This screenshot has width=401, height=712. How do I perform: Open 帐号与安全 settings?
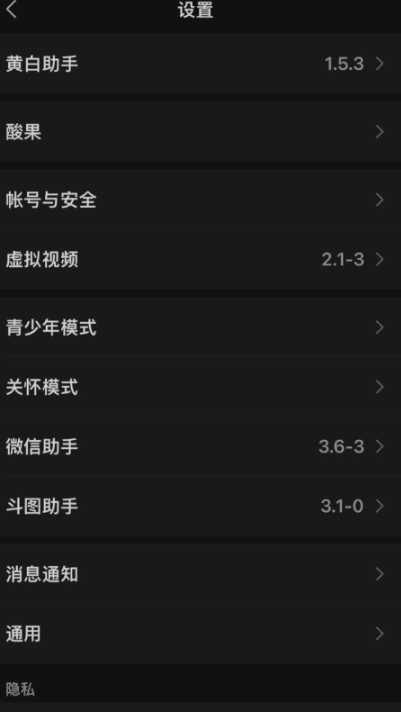click(200, 200)
